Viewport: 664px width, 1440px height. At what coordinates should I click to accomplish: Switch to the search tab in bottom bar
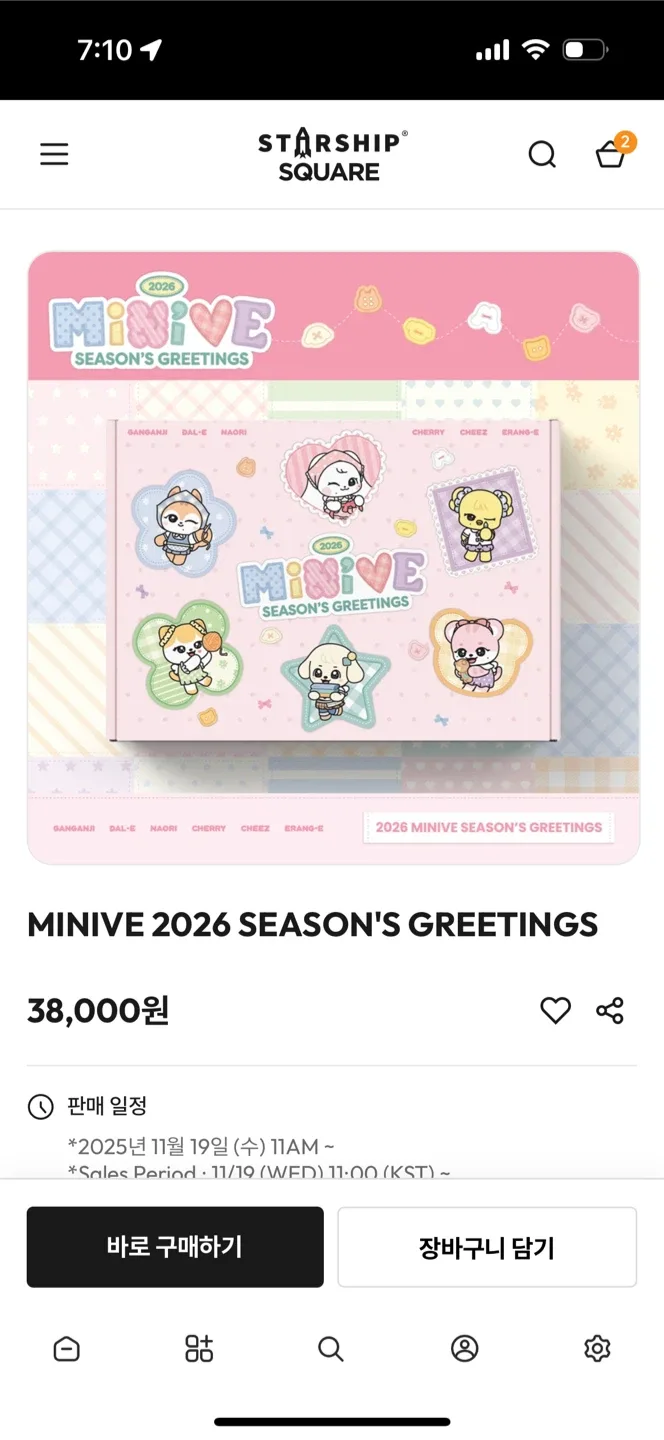click(331, 1349)
